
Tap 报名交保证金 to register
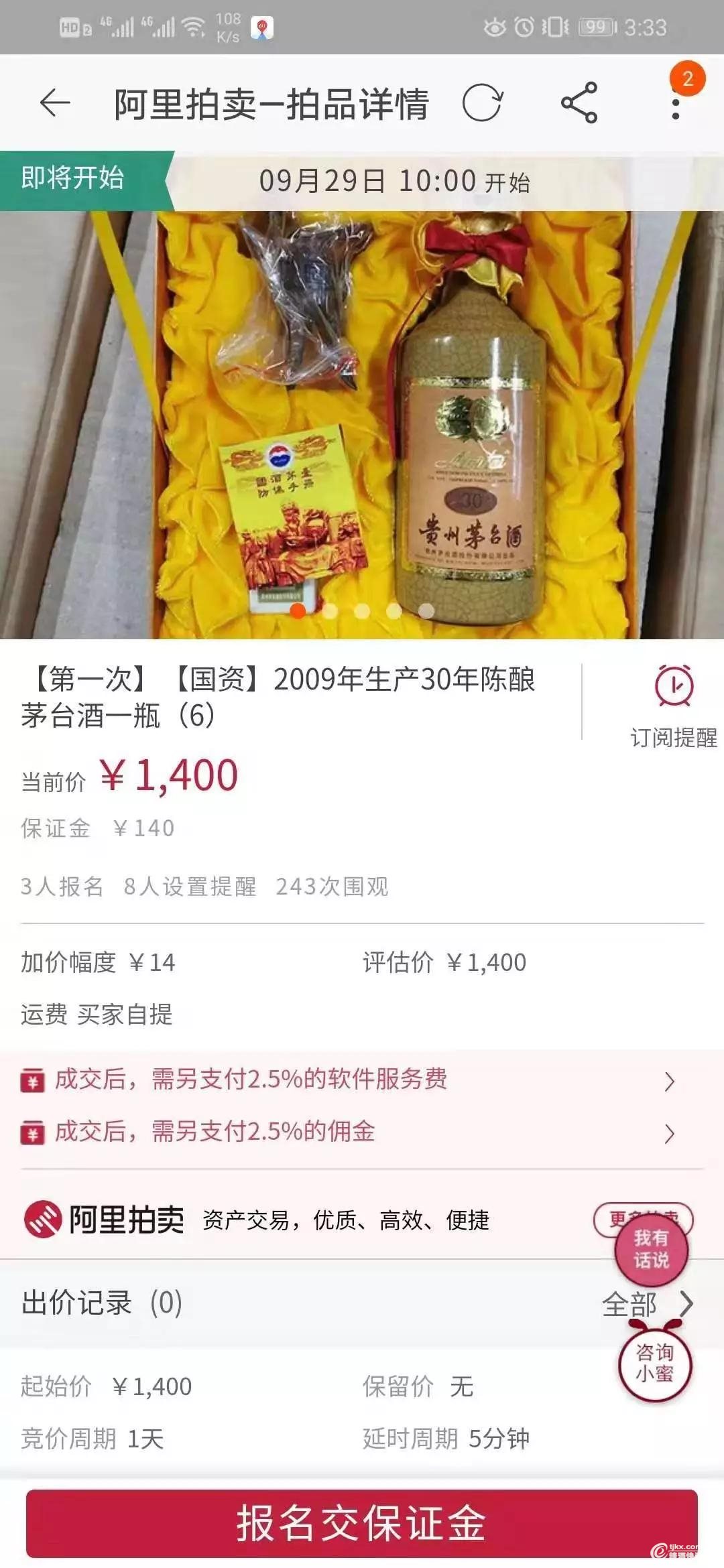pos(362,1523)
